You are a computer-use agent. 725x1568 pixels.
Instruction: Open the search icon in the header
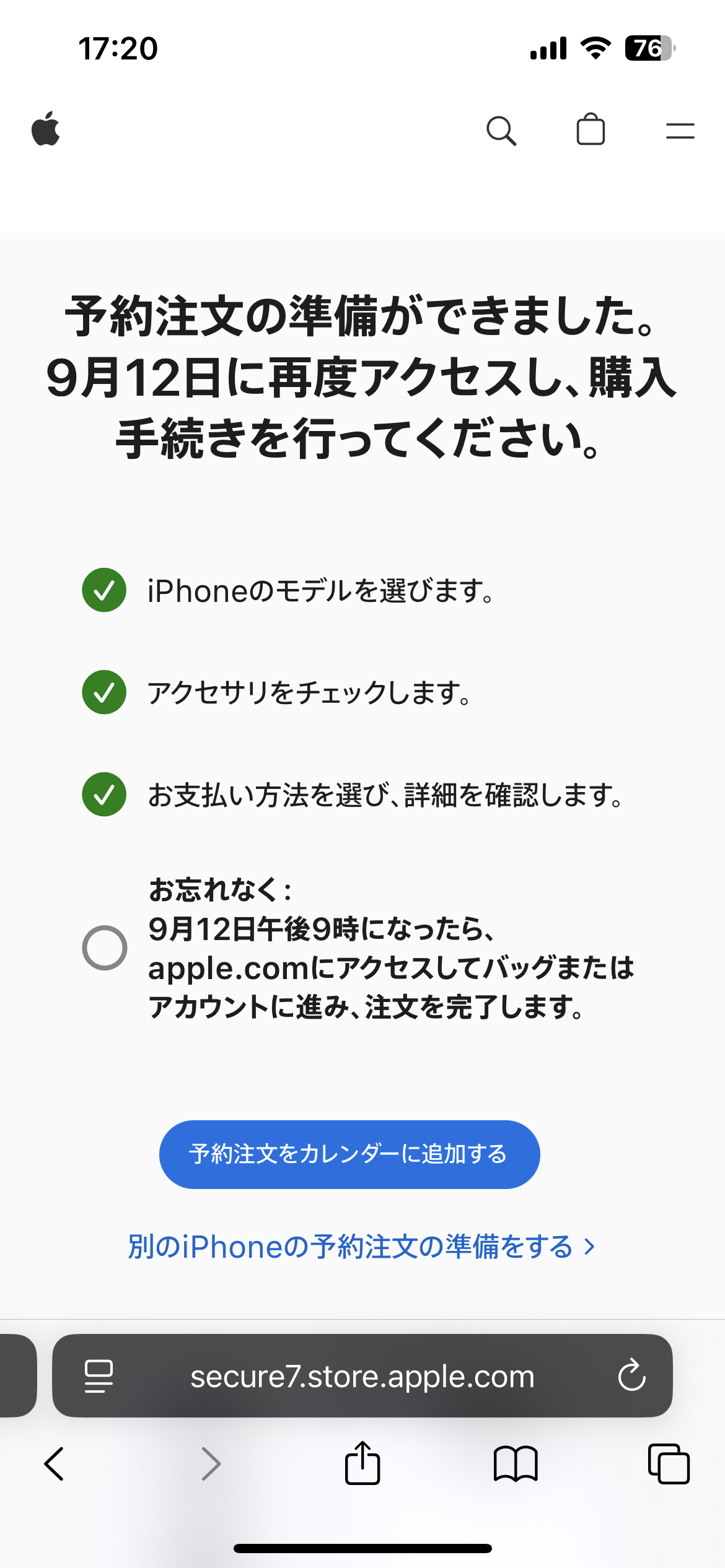click(501, 131)
